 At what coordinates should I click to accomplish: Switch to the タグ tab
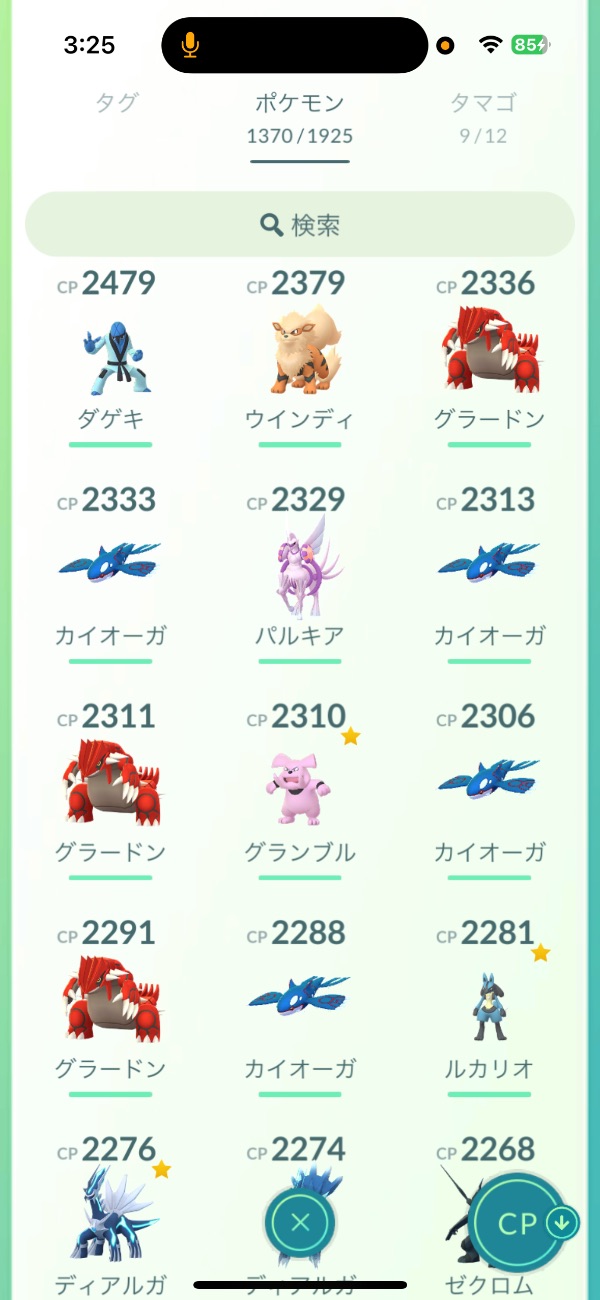point(116,103)
